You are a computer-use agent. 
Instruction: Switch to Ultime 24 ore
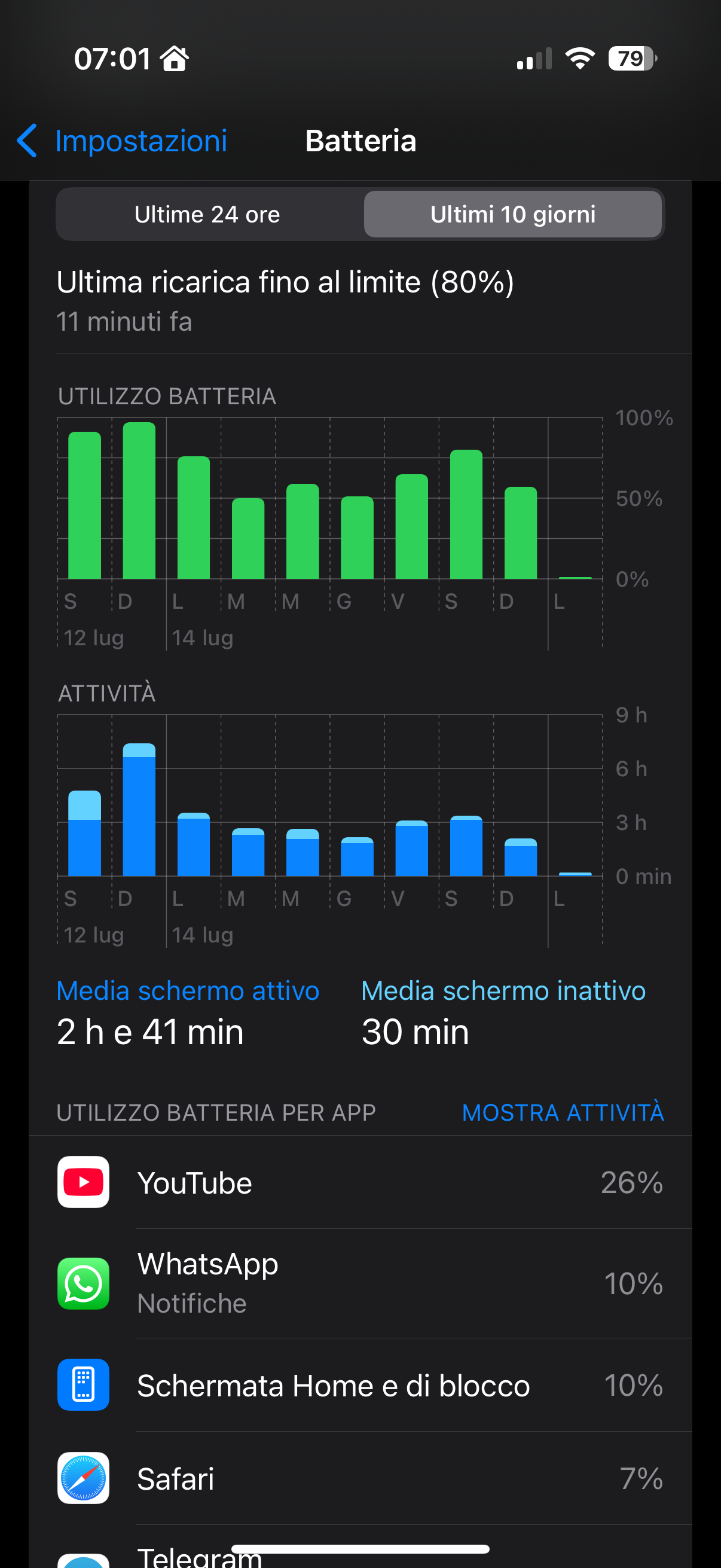[x=207, y=214]
